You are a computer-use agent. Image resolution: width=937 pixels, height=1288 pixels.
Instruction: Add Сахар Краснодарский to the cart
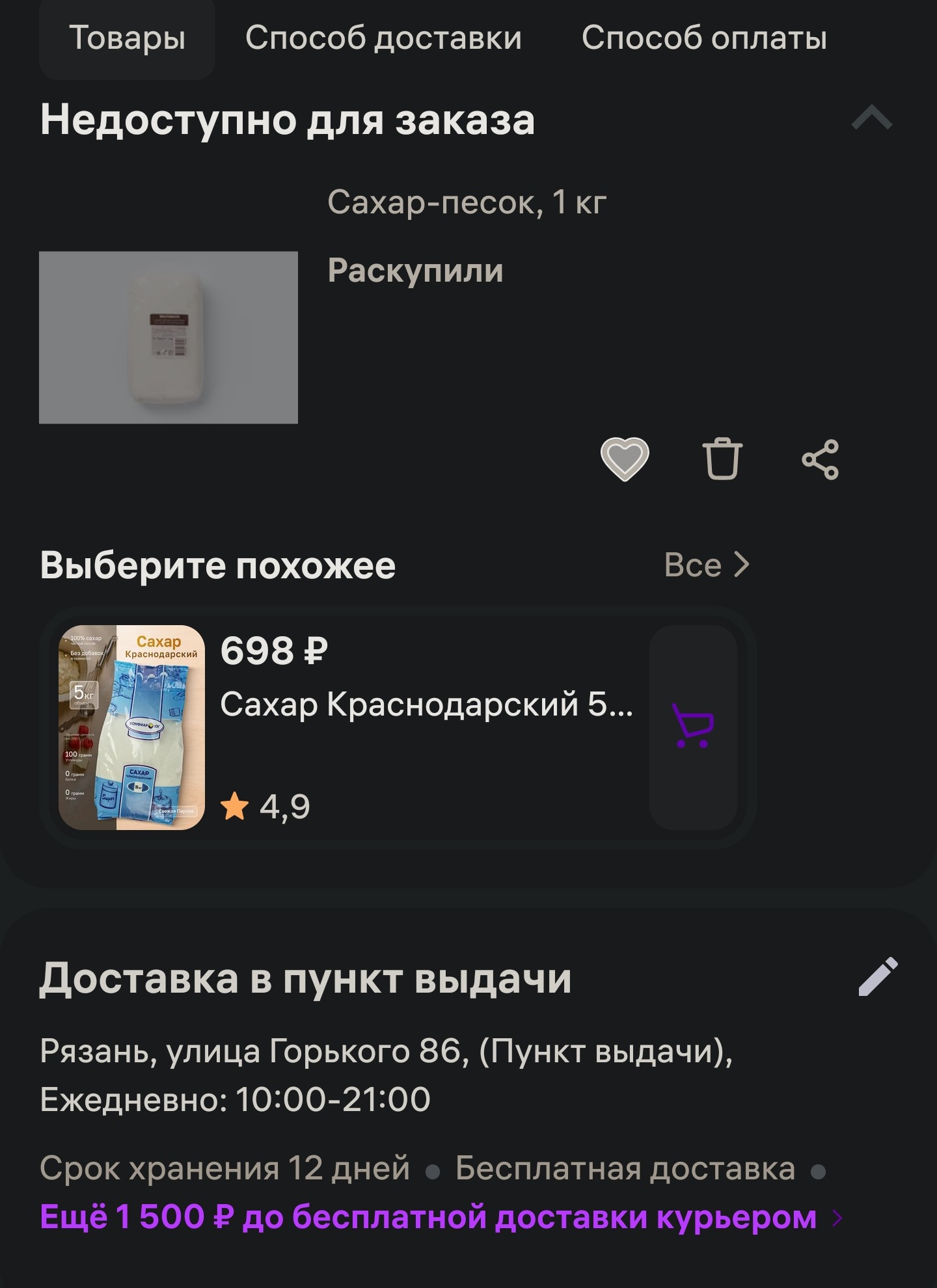click(694, 727)
